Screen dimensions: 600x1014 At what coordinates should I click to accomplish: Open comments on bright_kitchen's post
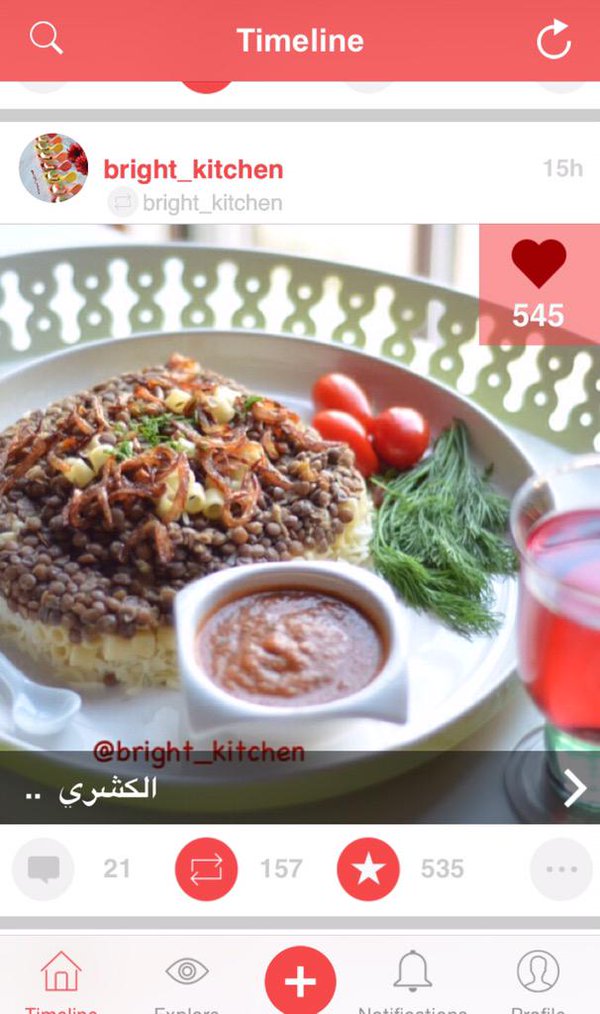(x=43, y=869)
